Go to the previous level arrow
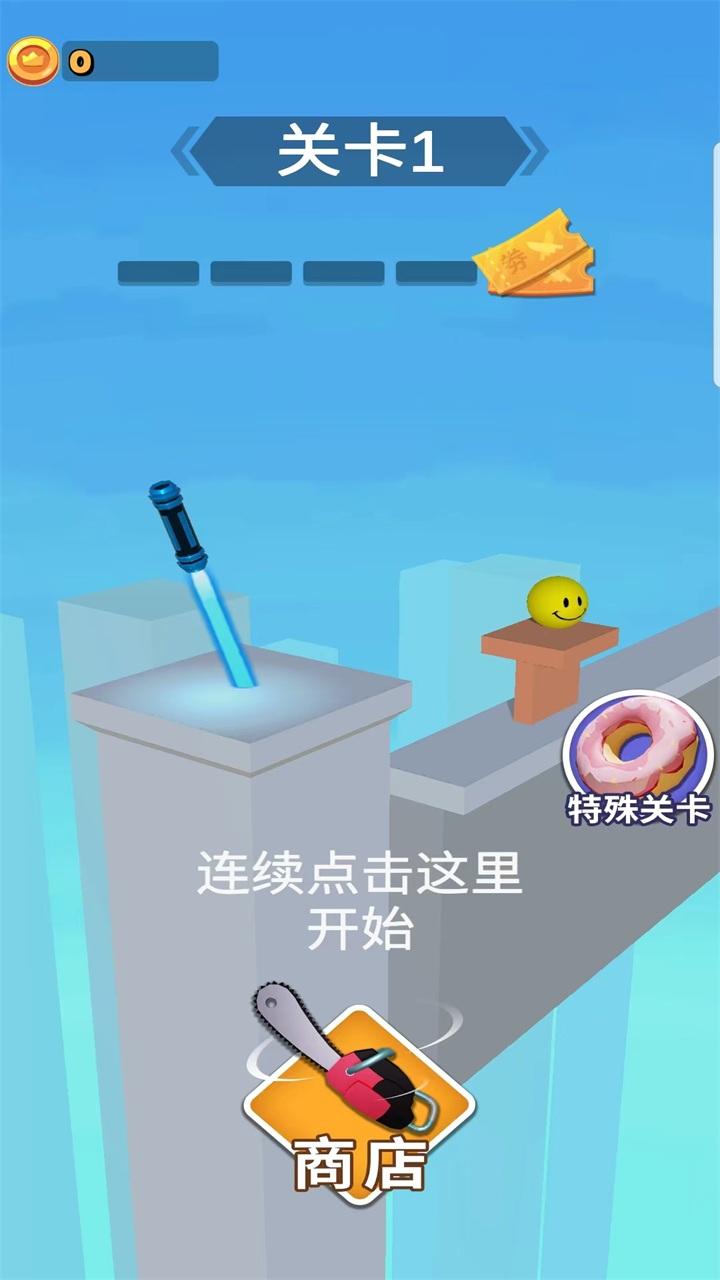 click(x=185, y=153)
